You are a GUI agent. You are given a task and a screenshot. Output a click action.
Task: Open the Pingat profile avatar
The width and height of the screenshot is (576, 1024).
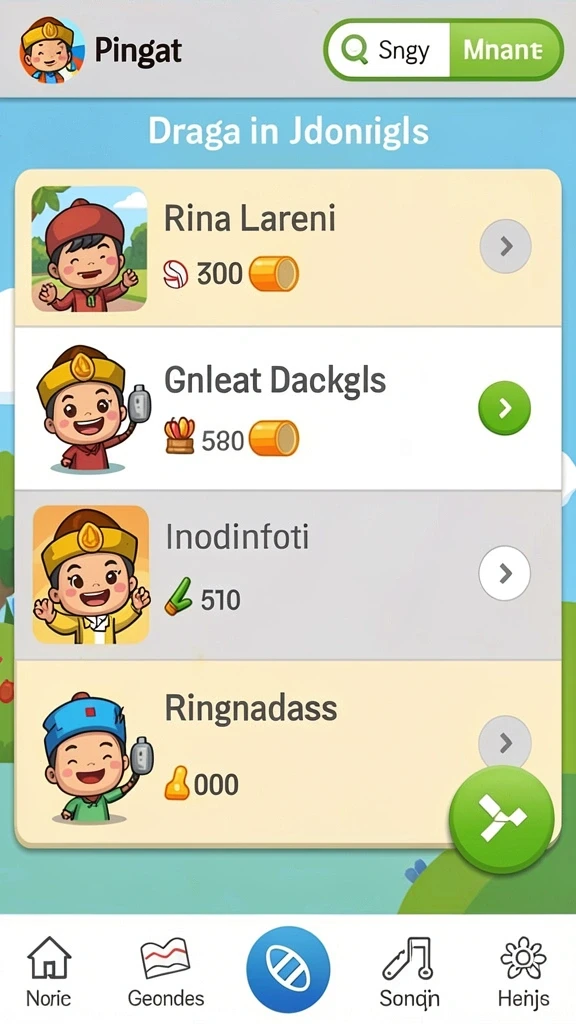[52, 50]
